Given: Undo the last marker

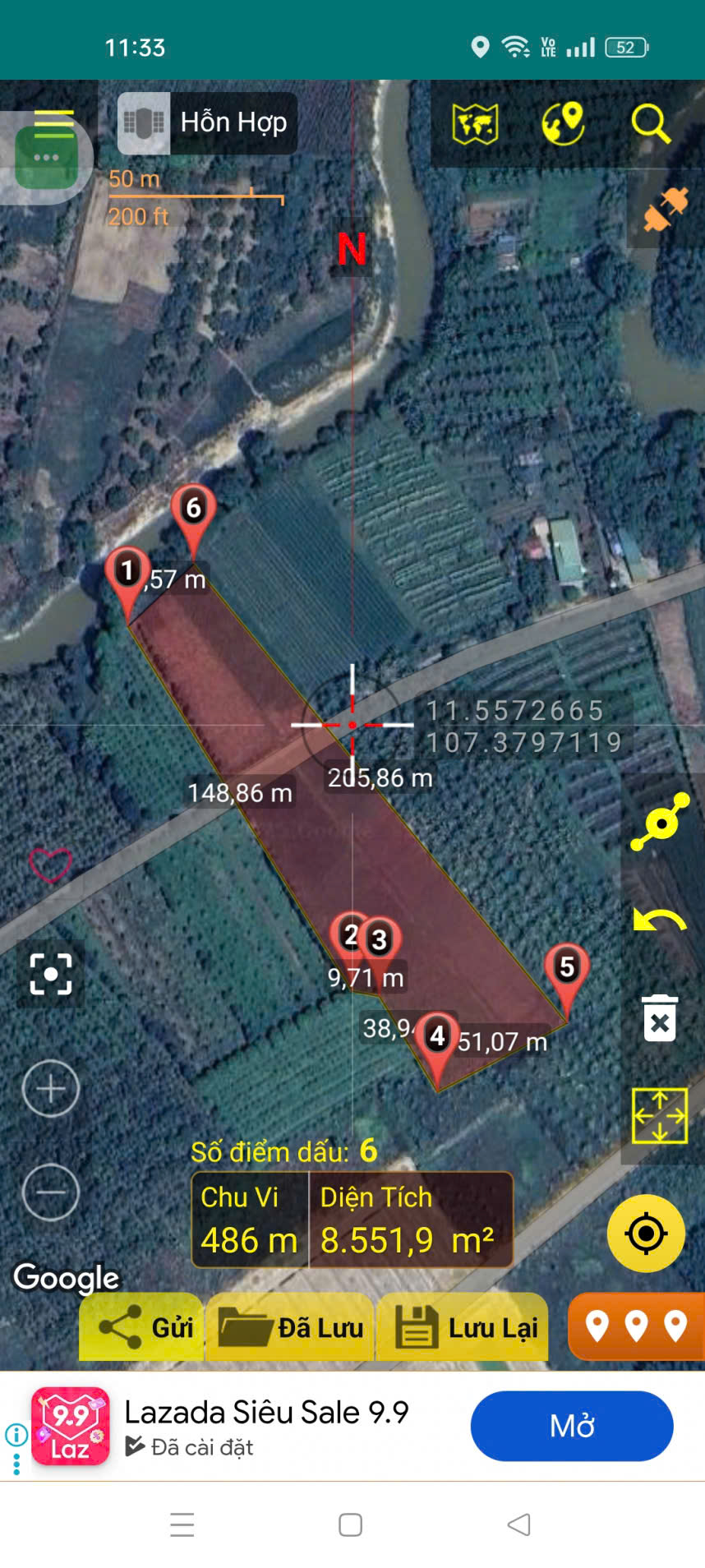Looking at the screenshot, I should 659,920.
